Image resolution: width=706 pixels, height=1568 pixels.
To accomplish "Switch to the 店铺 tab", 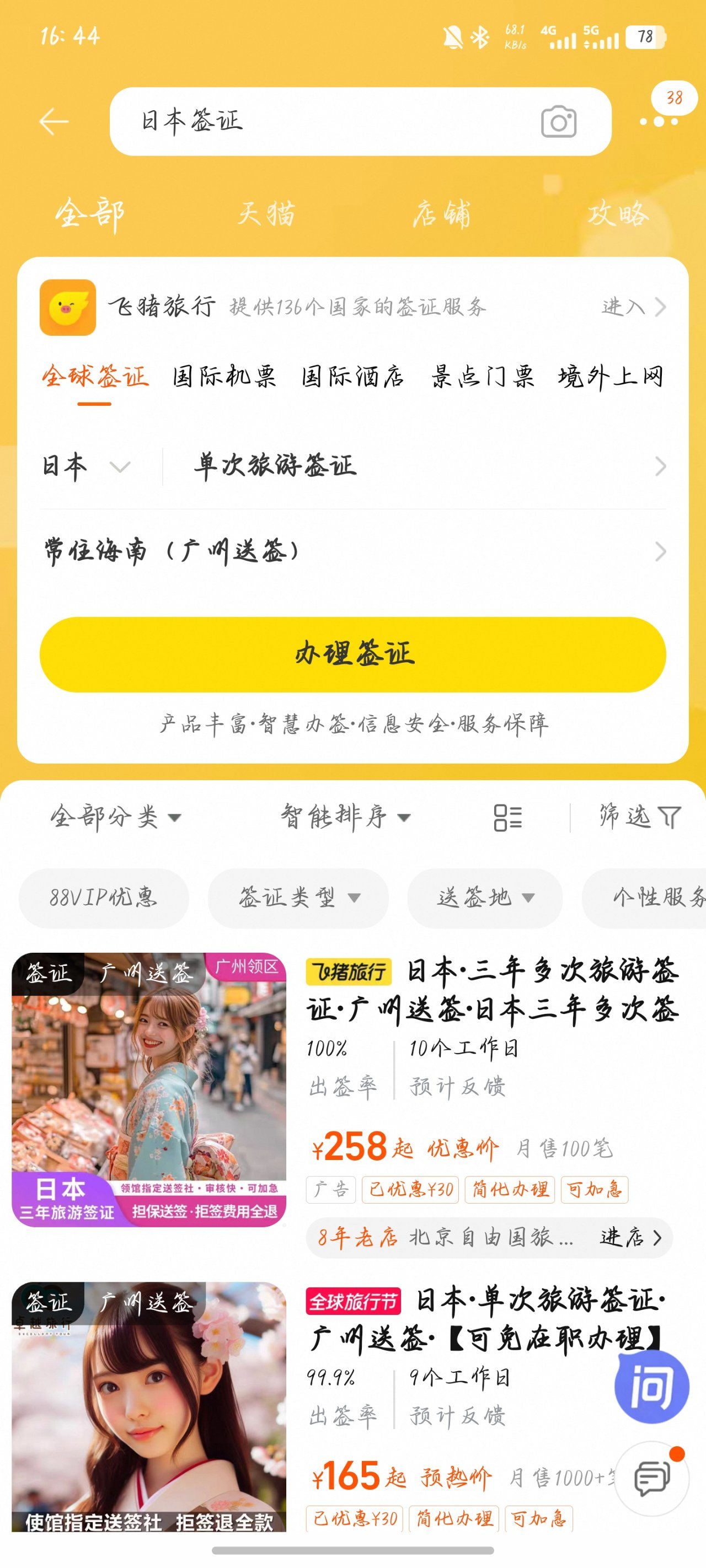I will tap(441, 214).
